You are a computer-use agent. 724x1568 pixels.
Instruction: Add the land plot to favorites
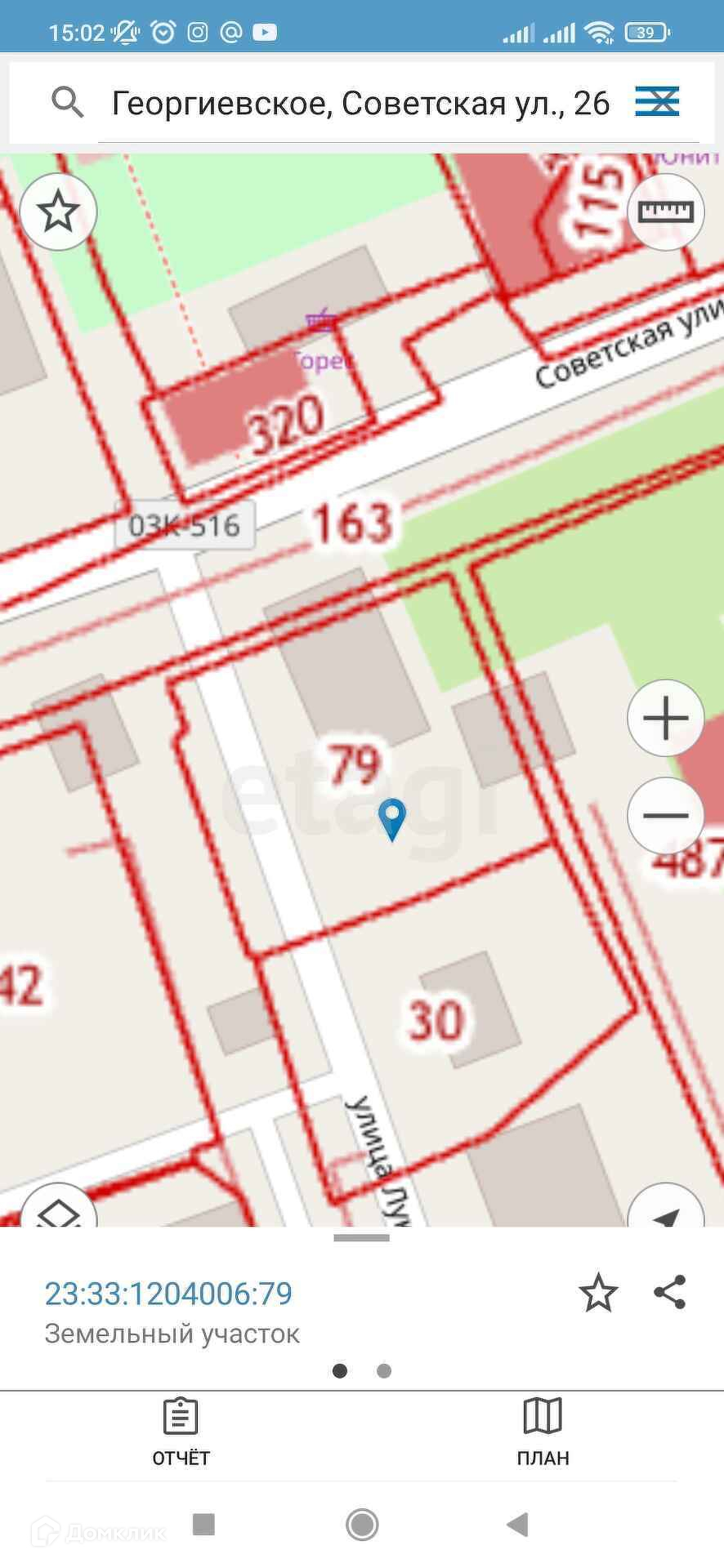tap(598, 1293)
